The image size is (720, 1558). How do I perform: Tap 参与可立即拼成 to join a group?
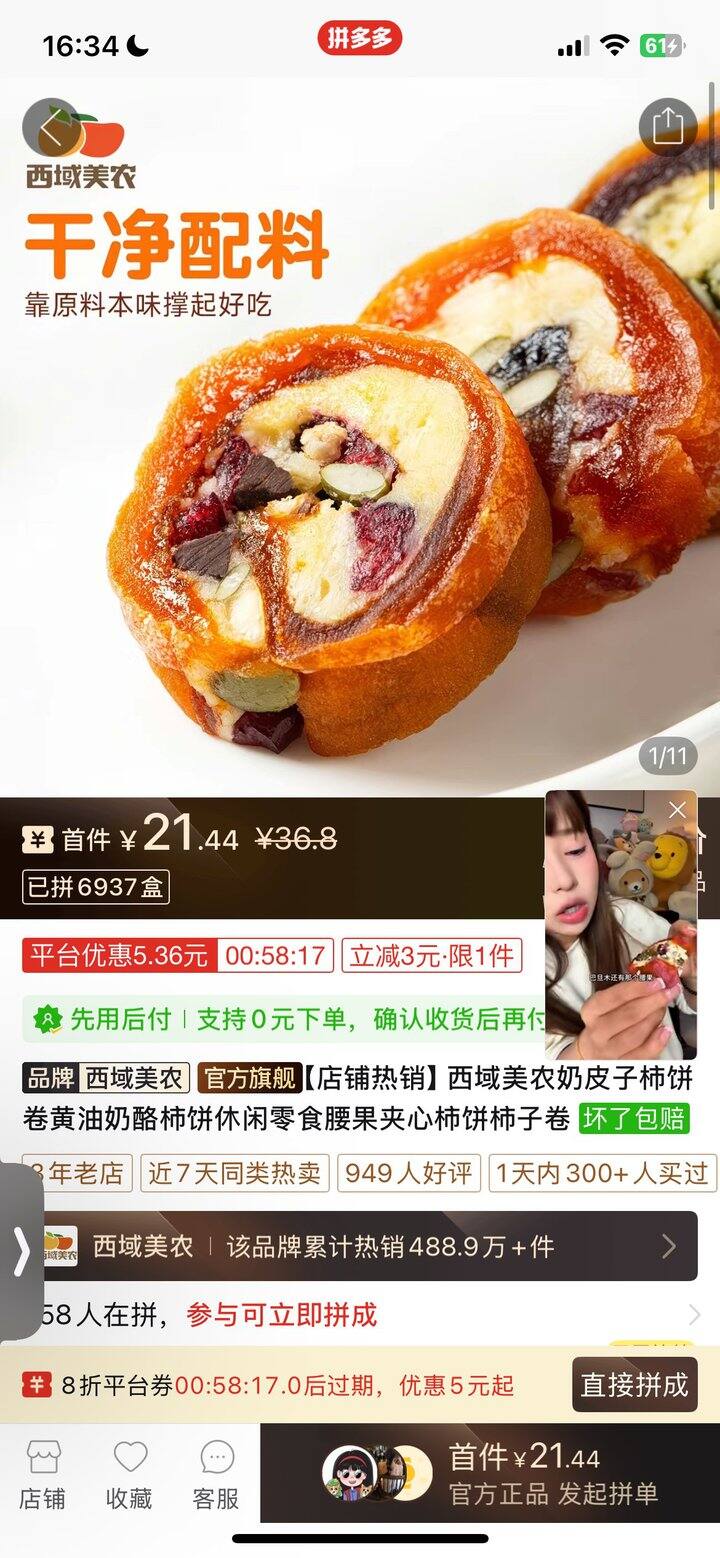pyautogui.click(x=282, y=1314)
